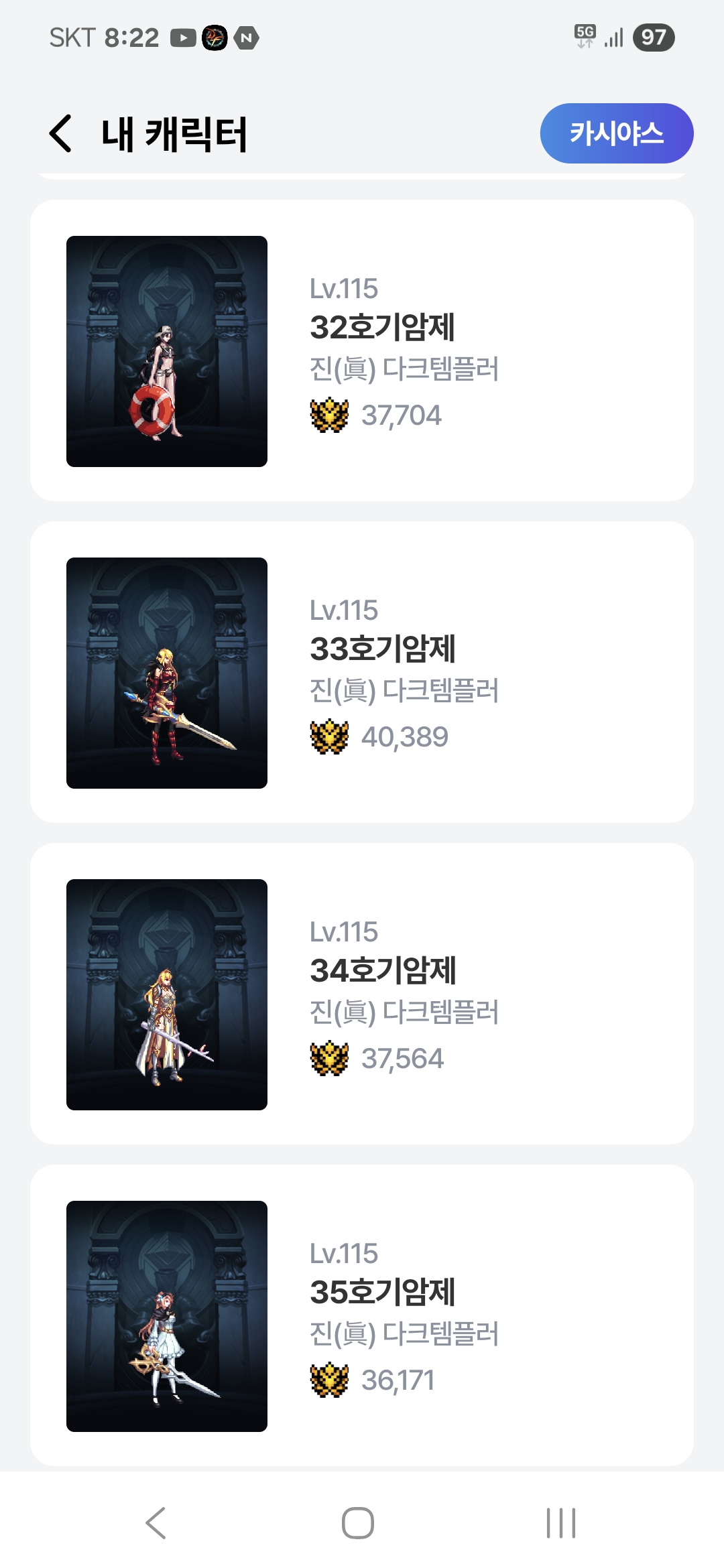Select the 34호기암제 character card
Image resolution: width=724 pixels, height=1568 pixels.
[x=362, y=994]
